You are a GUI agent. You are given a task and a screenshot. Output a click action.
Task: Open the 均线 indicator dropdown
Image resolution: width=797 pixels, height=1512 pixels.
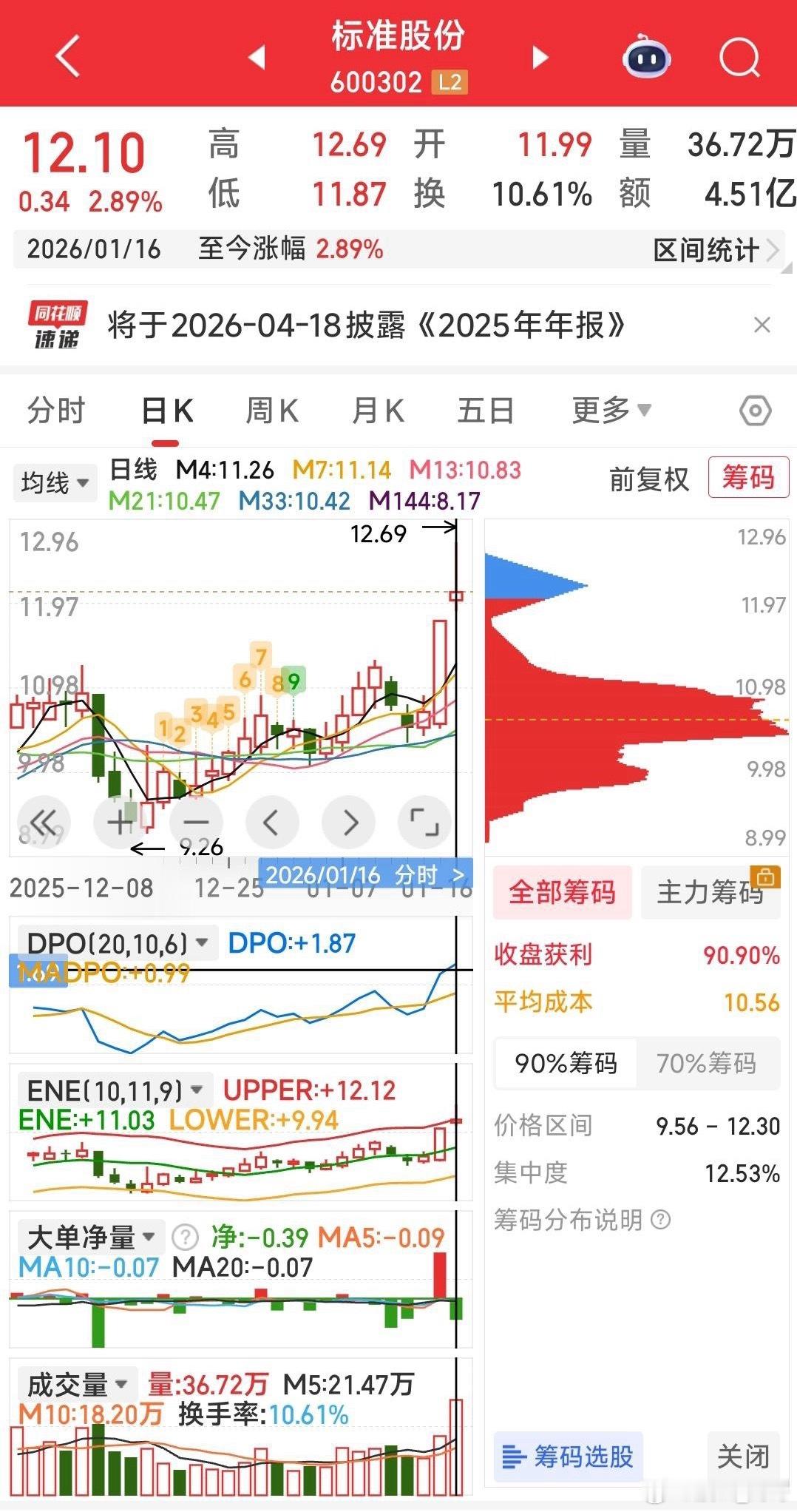click(55, 483)
